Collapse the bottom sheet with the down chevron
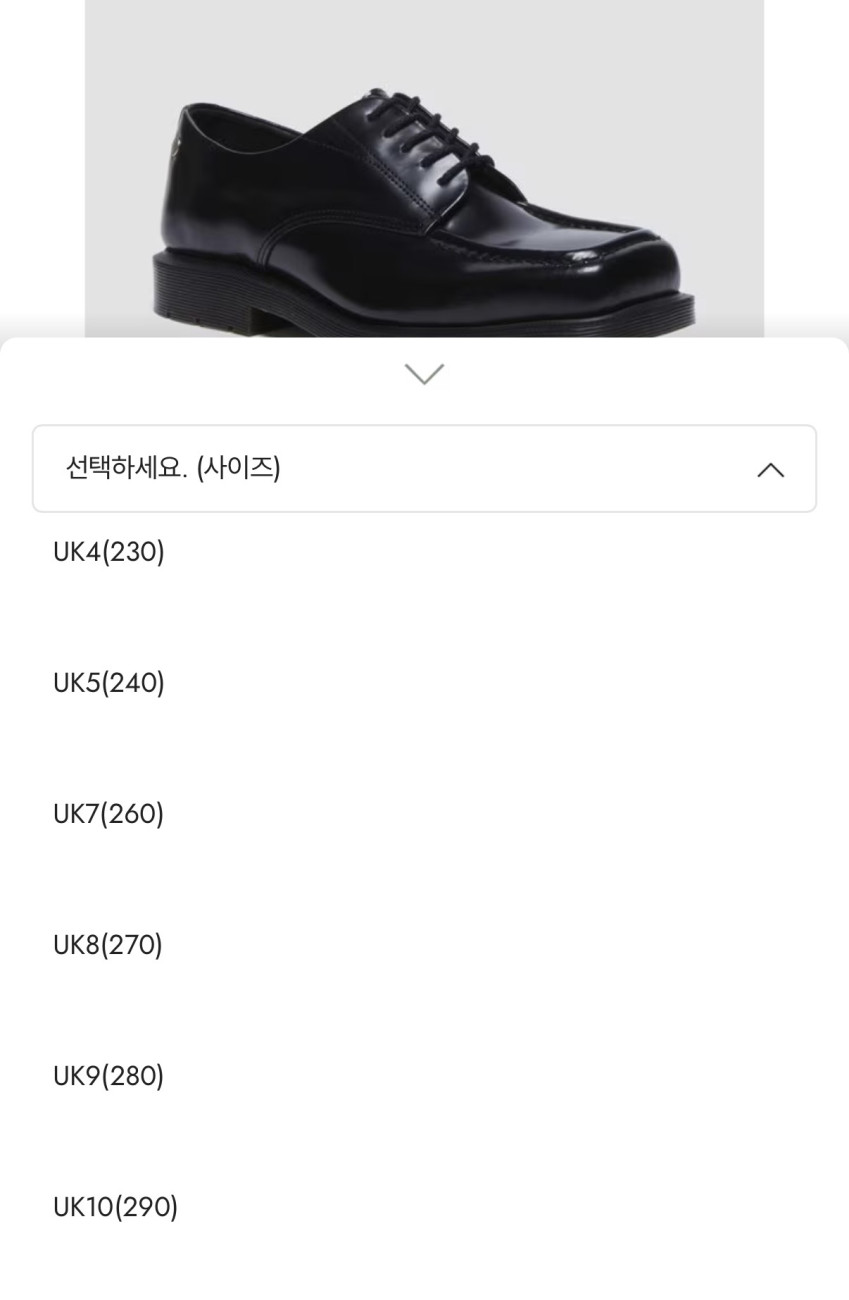This screenshot has height=1300, width=849. (424, 374)
